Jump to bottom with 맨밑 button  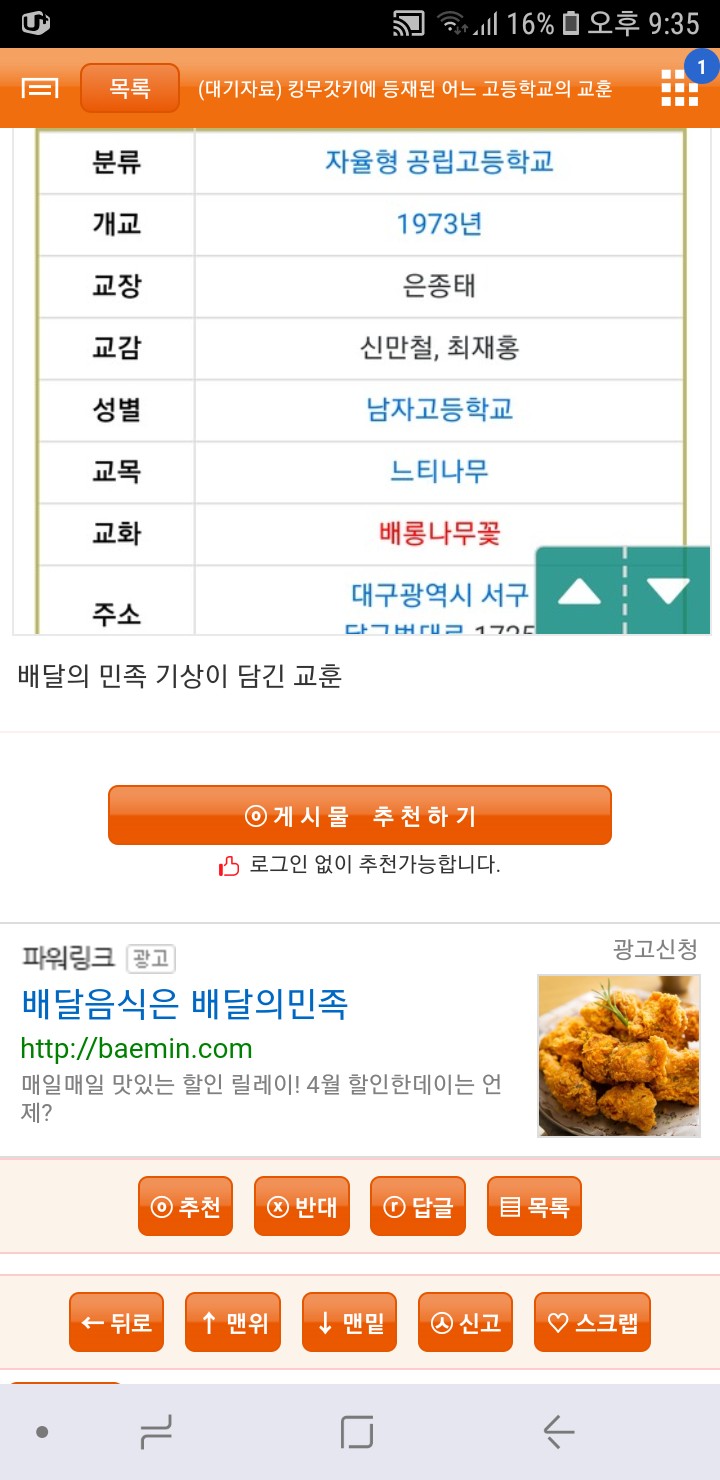[349, 1322]
